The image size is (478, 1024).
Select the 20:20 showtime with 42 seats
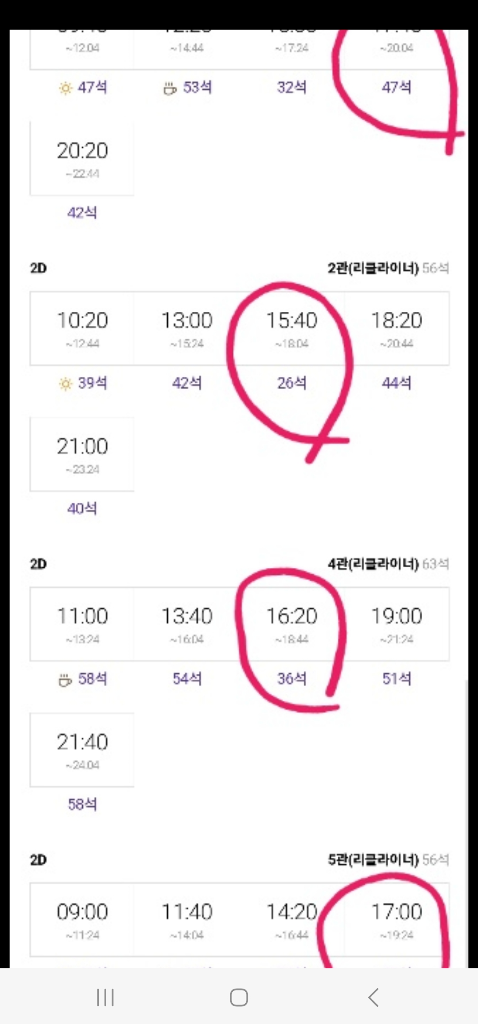click(82, 159)
